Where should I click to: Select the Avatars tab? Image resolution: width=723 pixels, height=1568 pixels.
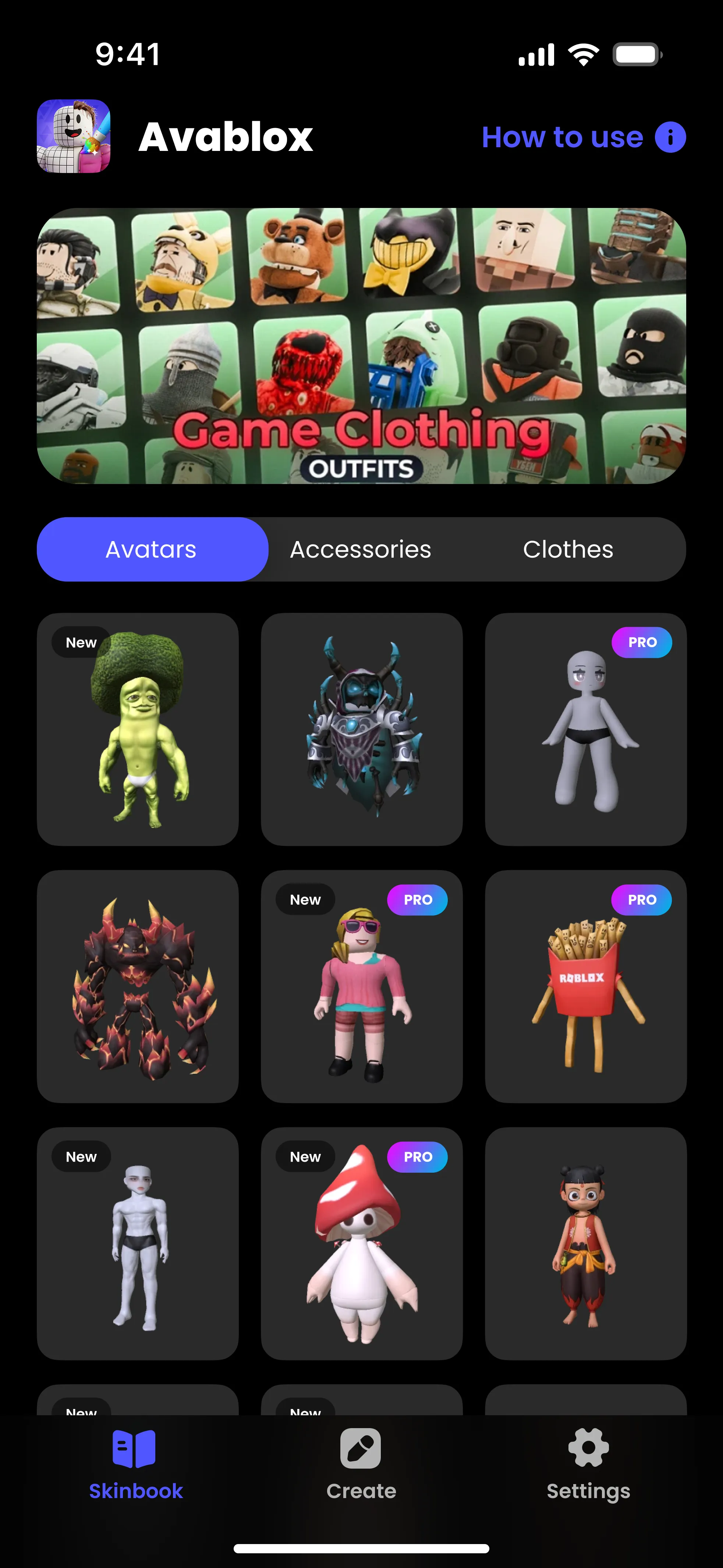click(152, 549)
